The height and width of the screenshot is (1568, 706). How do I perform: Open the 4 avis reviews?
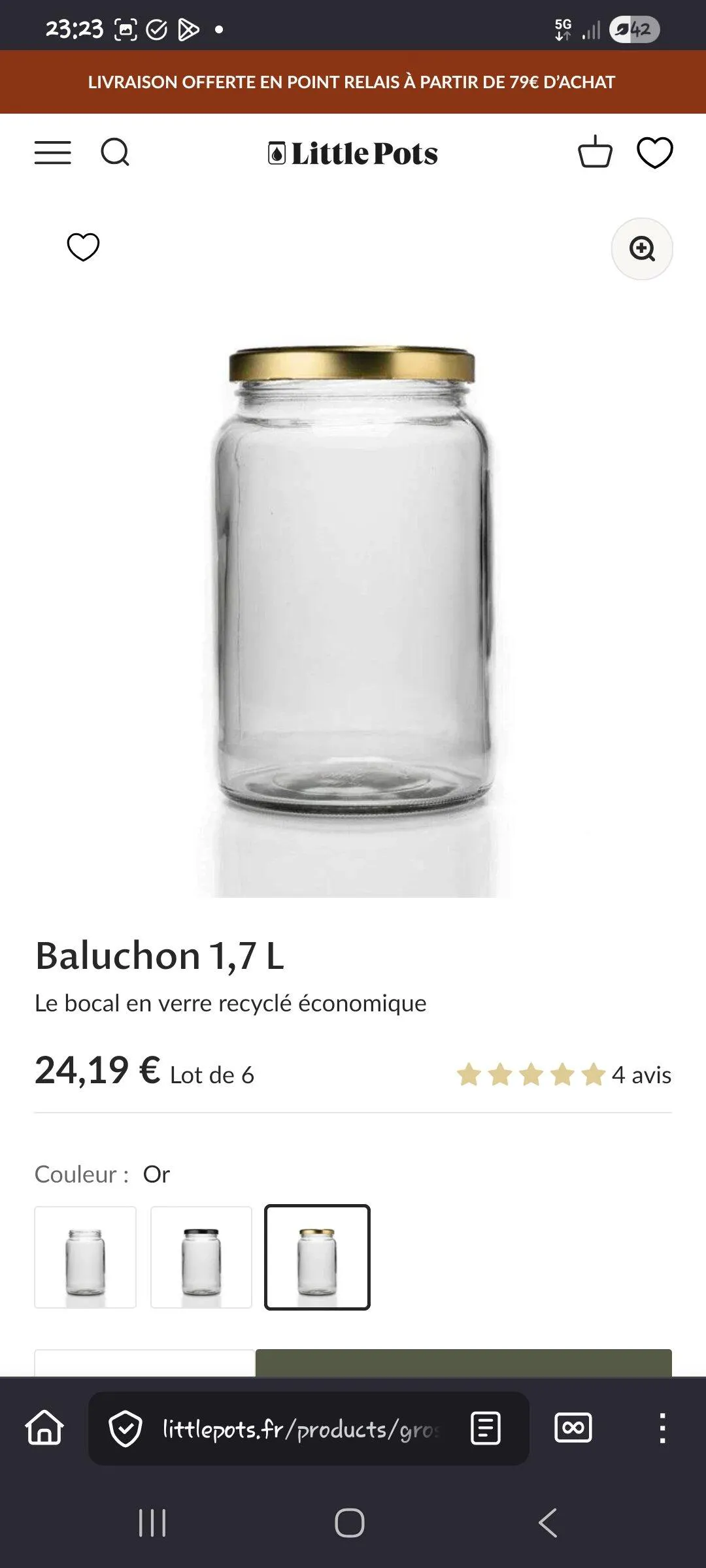tap(641, 1075)
